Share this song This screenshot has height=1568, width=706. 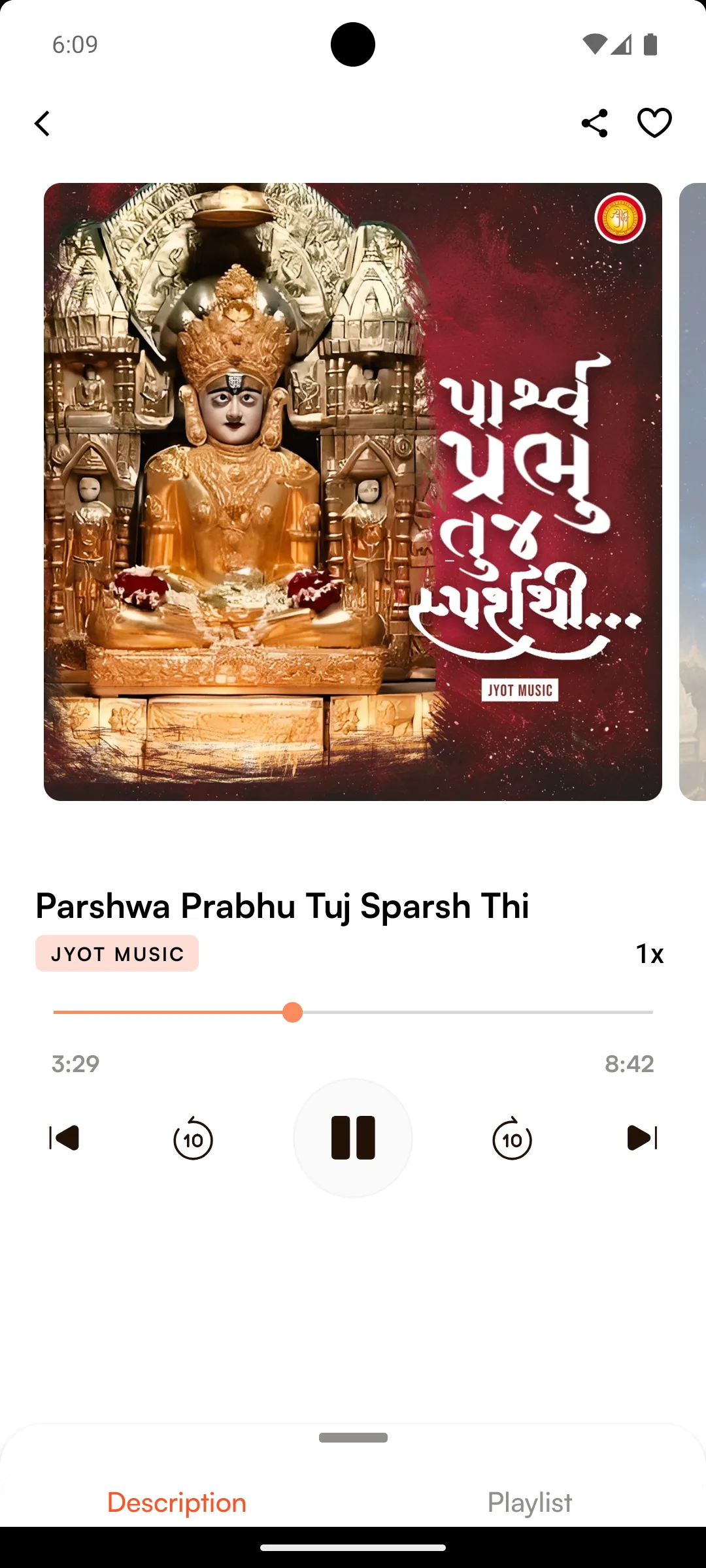tap(594, 123)
